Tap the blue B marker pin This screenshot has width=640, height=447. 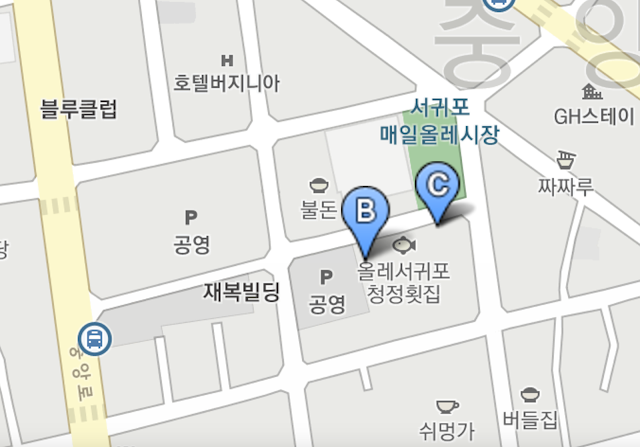coord(364,213)
